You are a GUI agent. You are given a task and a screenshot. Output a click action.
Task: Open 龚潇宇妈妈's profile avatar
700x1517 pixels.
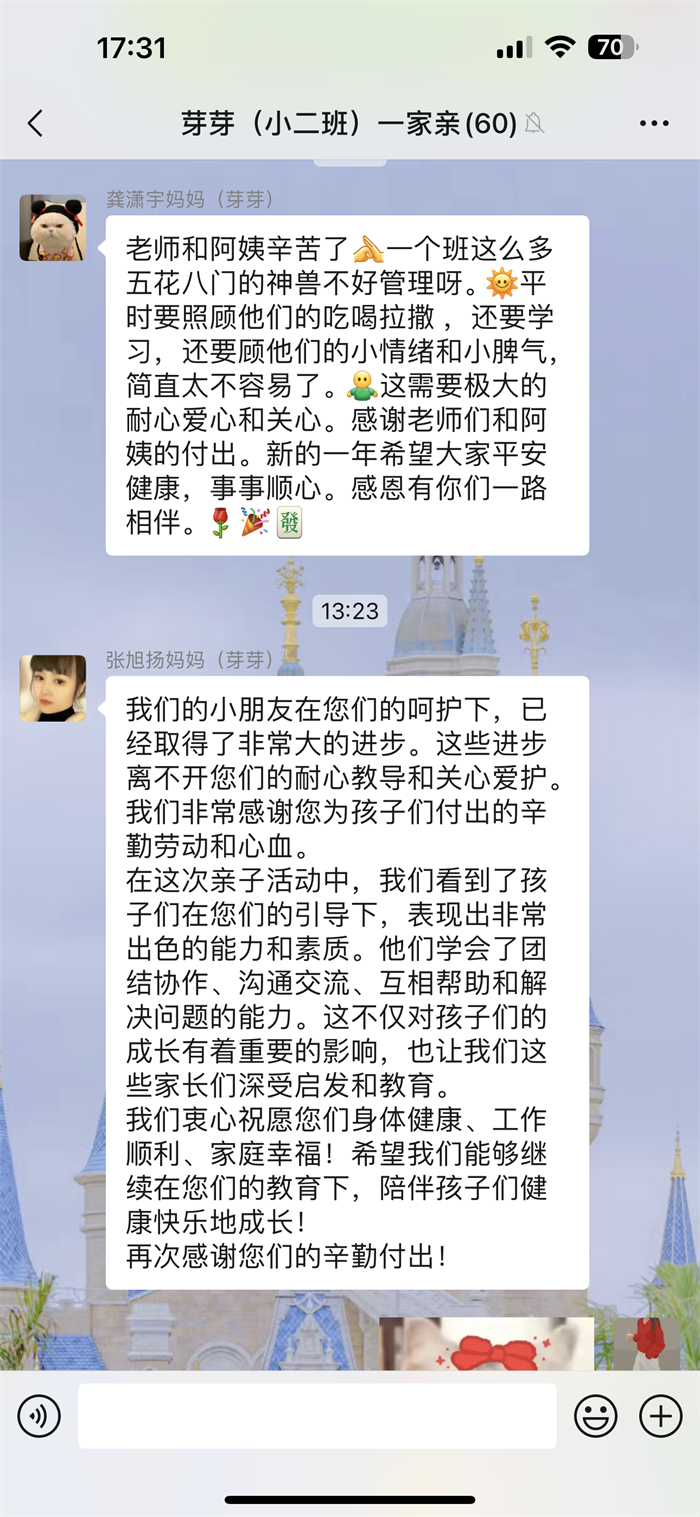52,228
